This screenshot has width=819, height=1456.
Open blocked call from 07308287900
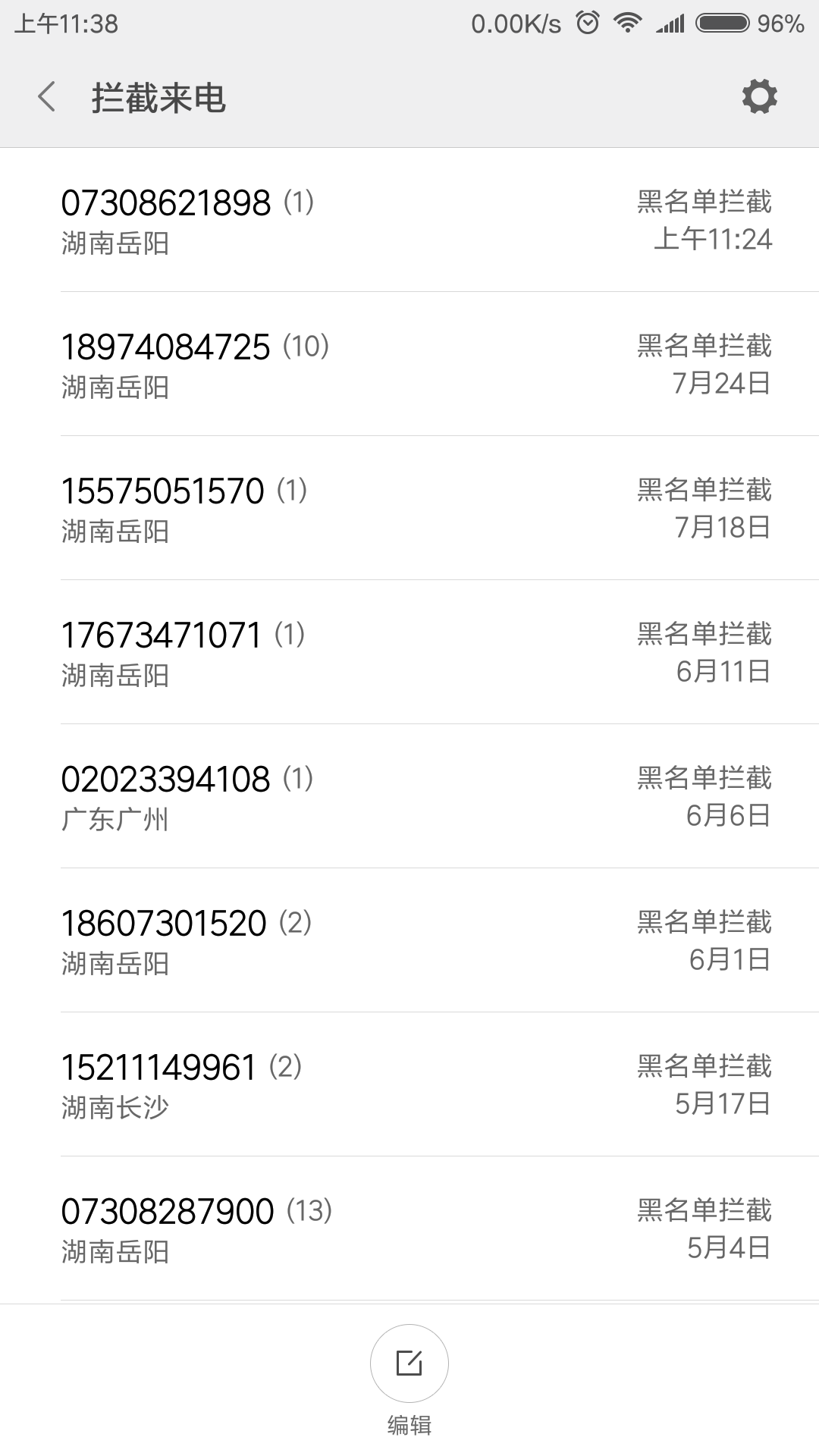[409, 1228]
